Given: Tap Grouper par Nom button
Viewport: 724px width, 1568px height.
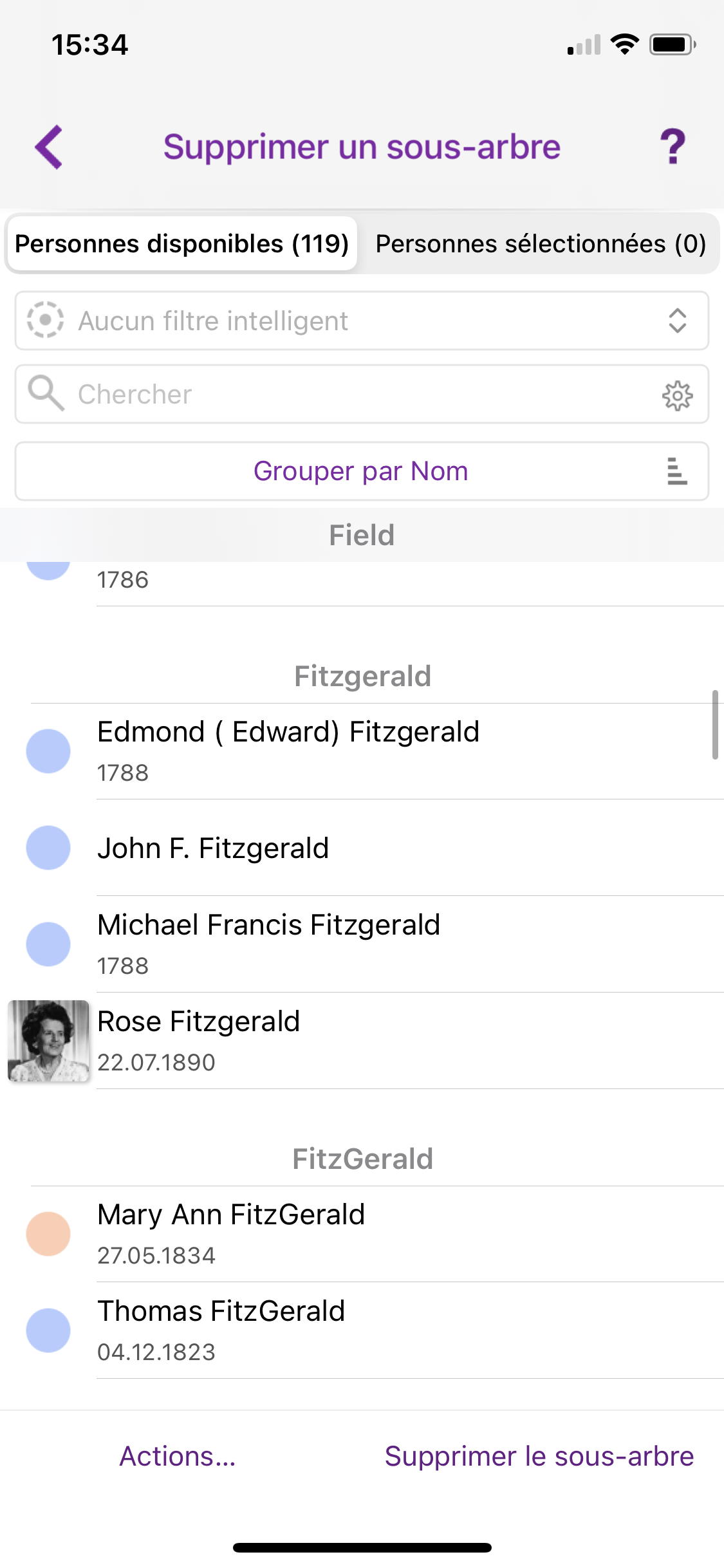Looking at the screenshot, I should (x=362, y=471).
